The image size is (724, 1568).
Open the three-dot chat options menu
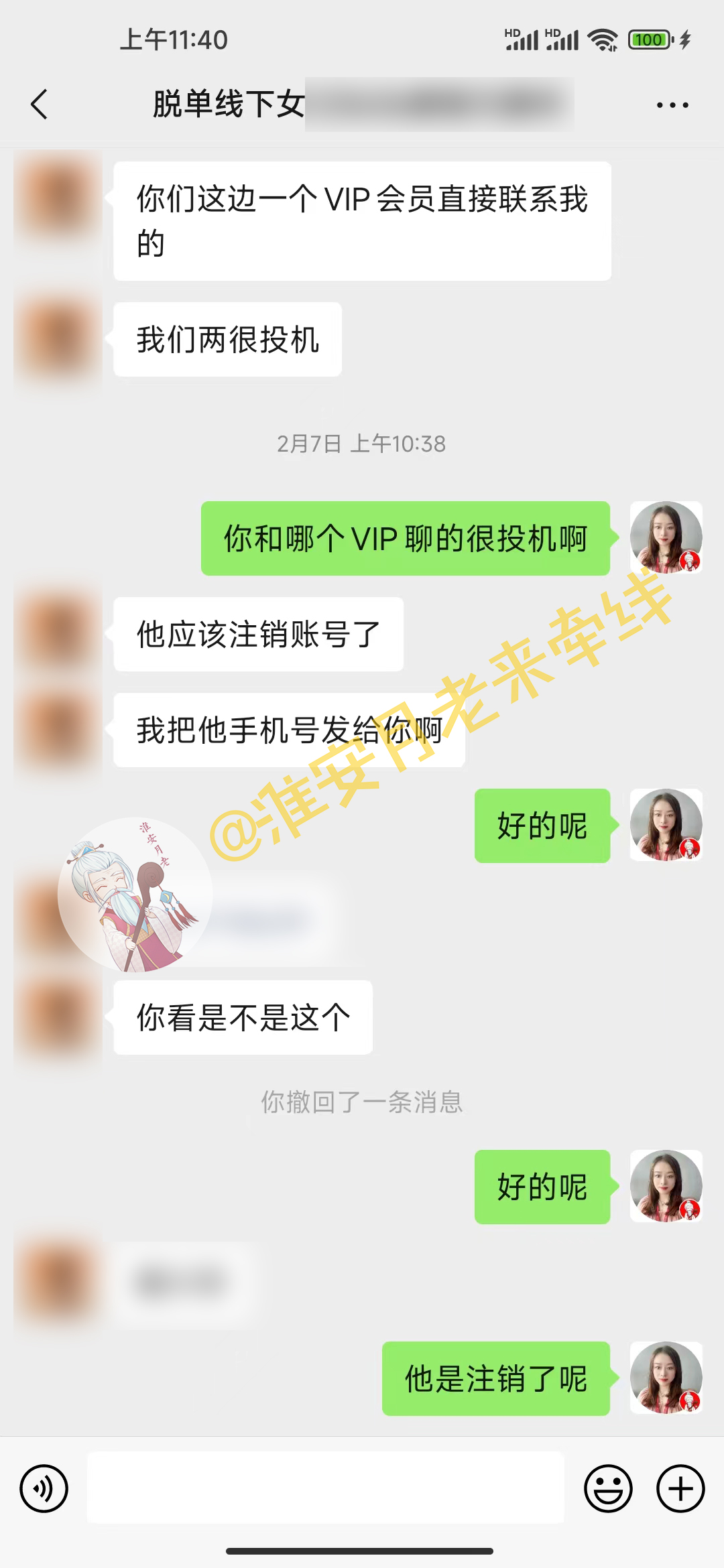pos(672,105)
